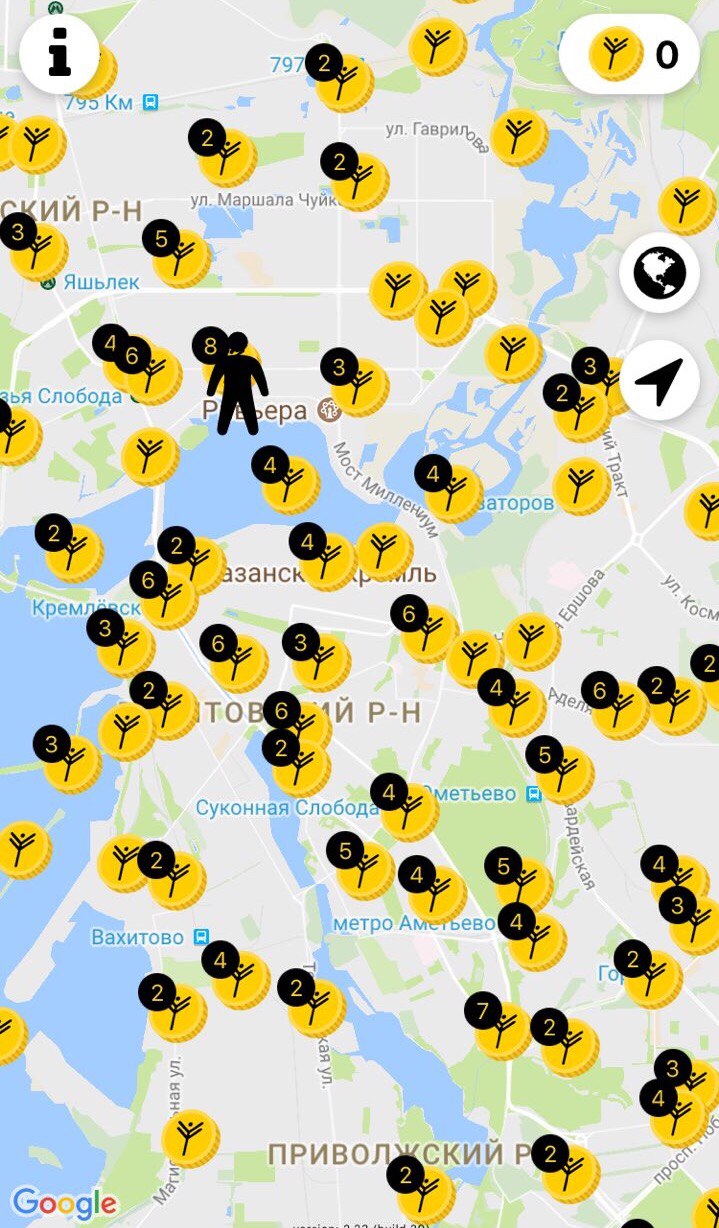Open the globe map view button
This screenshot has width=719, height=1228.
pos(659,272)
